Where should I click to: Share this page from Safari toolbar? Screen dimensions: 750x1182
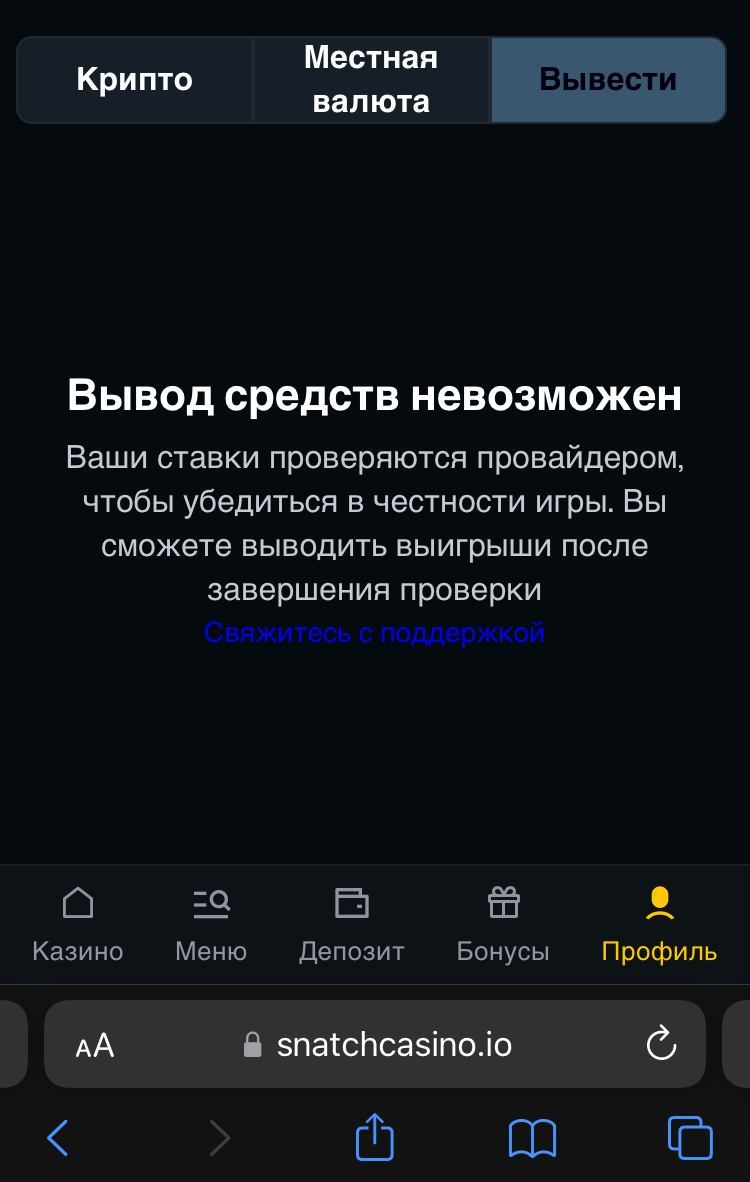pos(375,1137)
